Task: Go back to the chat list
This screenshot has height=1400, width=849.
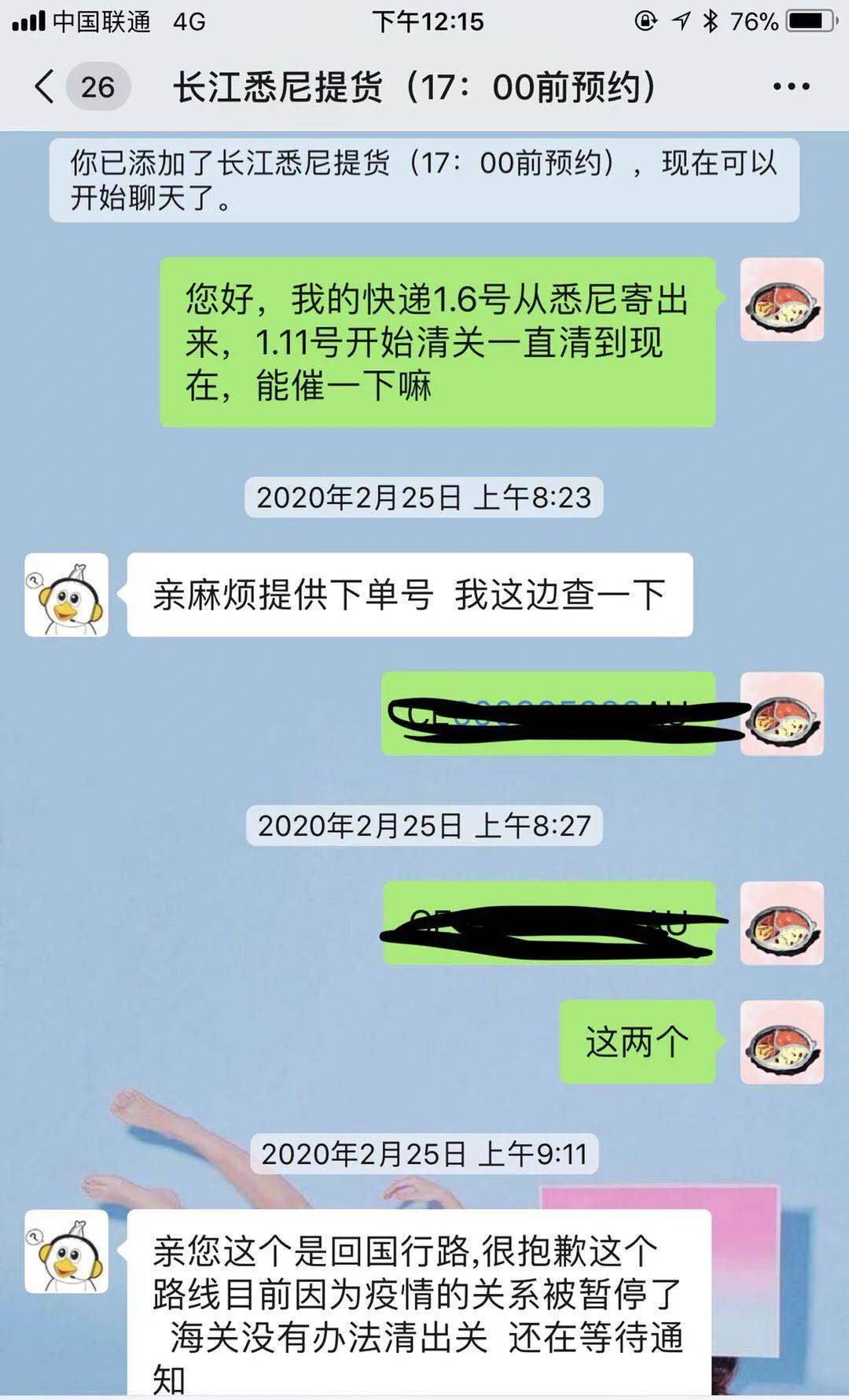Action: pos(46,87)
